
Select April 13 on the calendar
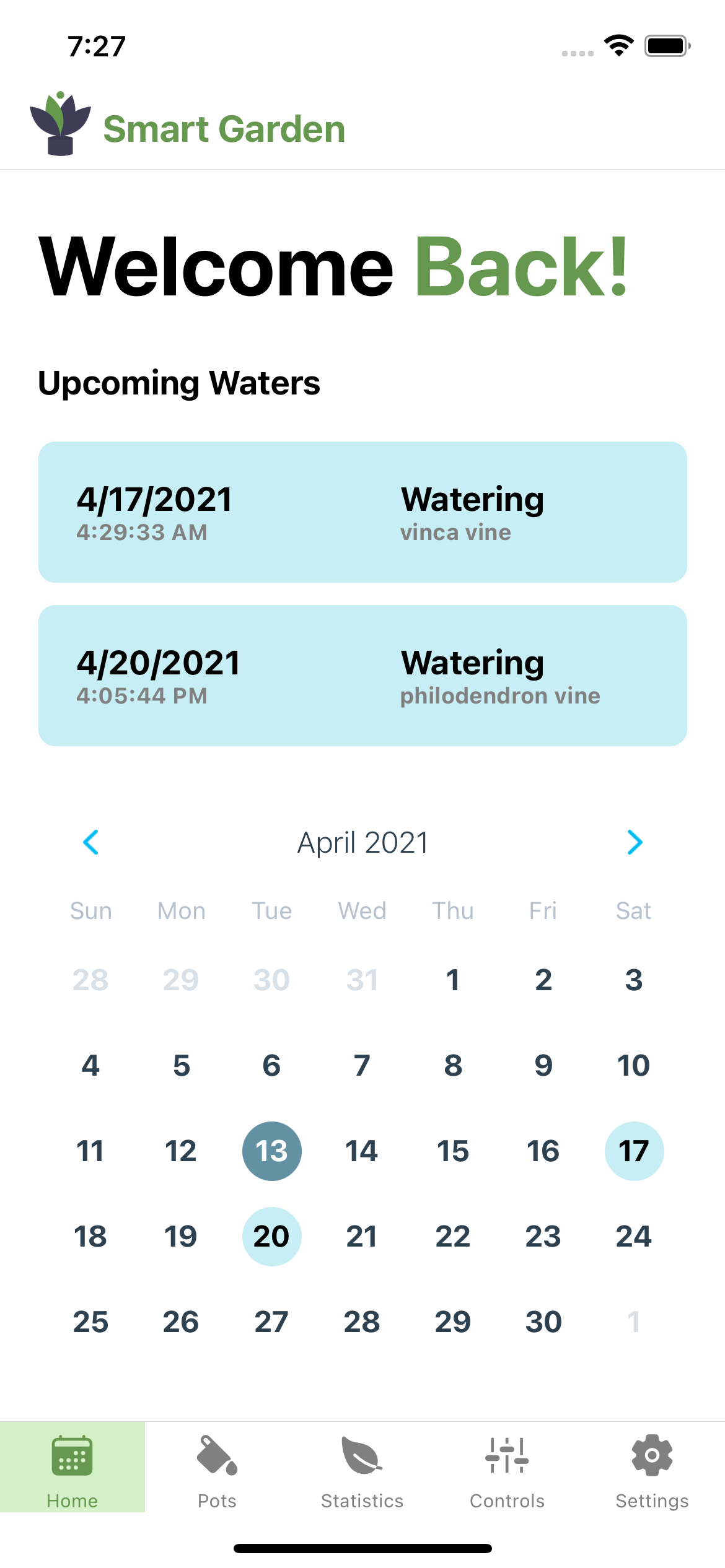point(271,1151)
